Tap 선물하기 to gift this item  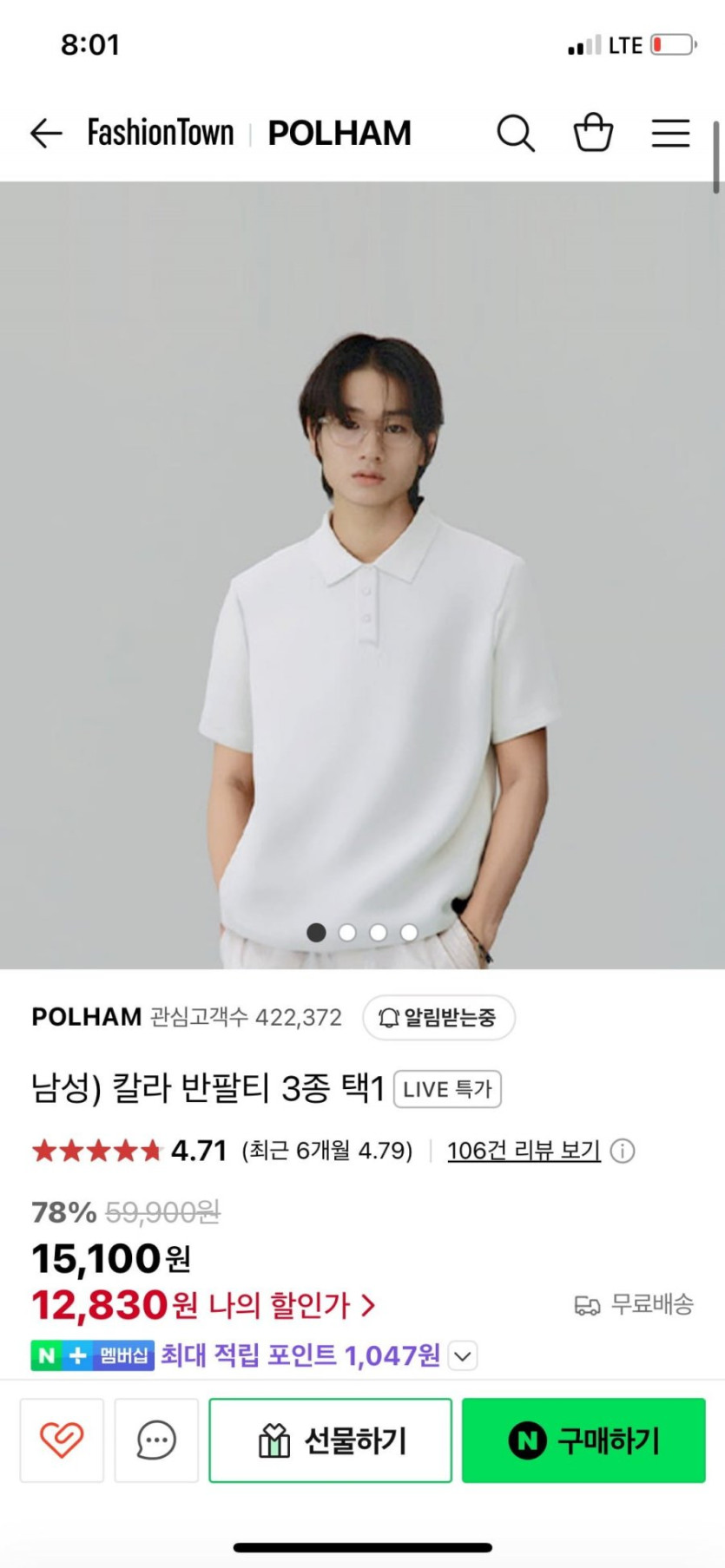point(330,1440)
